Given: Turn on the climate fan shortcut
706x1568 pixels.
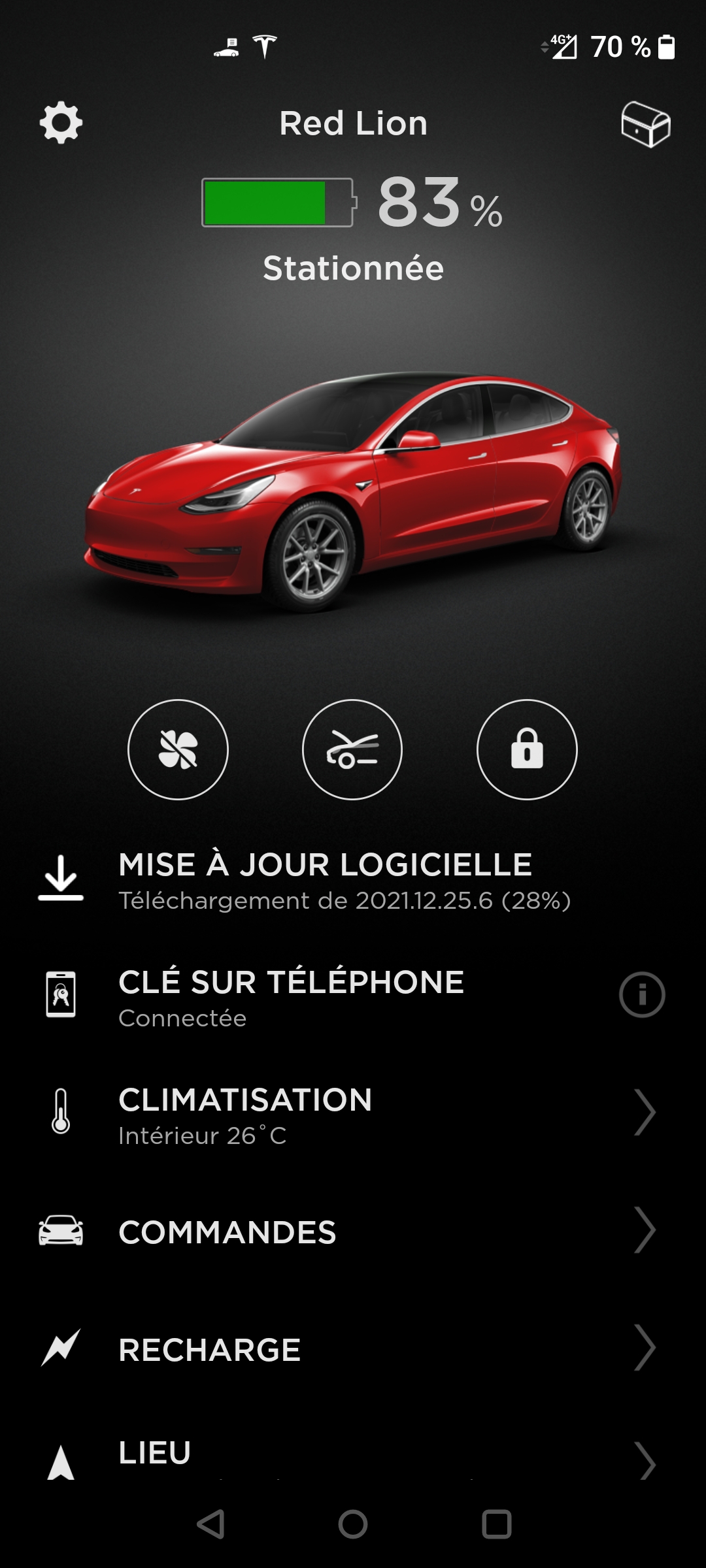Looking at the screenshot, I should click(x=178, y=749).
